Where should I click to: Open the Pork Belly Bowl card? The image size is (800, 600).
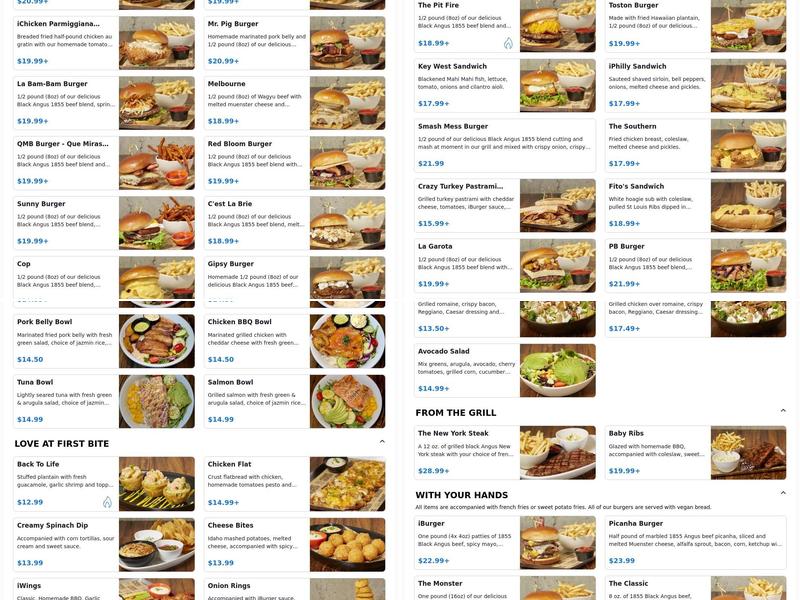point(66,340)
